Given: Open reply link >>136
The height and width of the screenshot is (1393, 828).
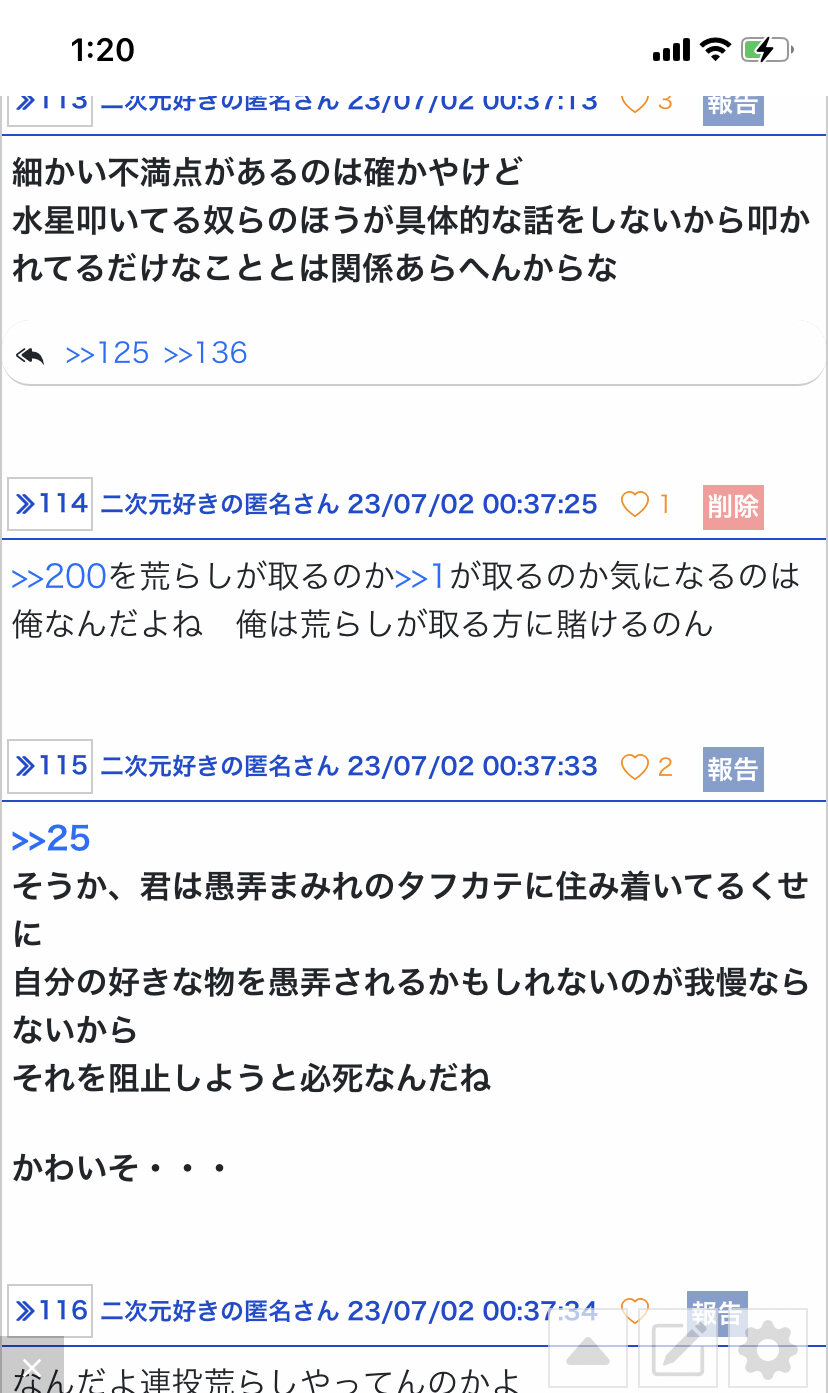Looking at the screenshot, I should (205, 353).
